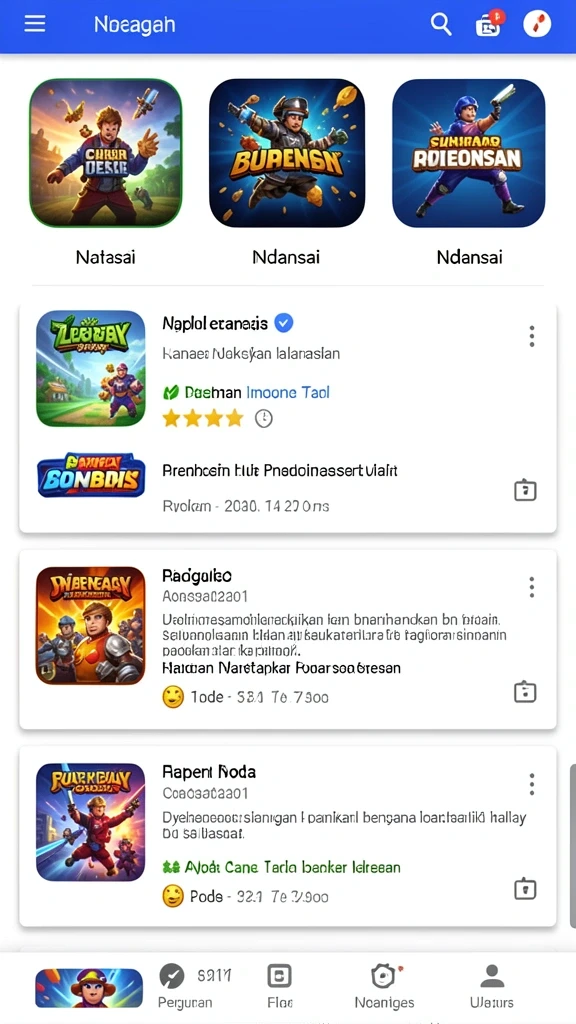Tap the calendar icon on Rapent Noda card
Image resolution: width=576 pixels, height=1024 pixels.
(525, 889)
